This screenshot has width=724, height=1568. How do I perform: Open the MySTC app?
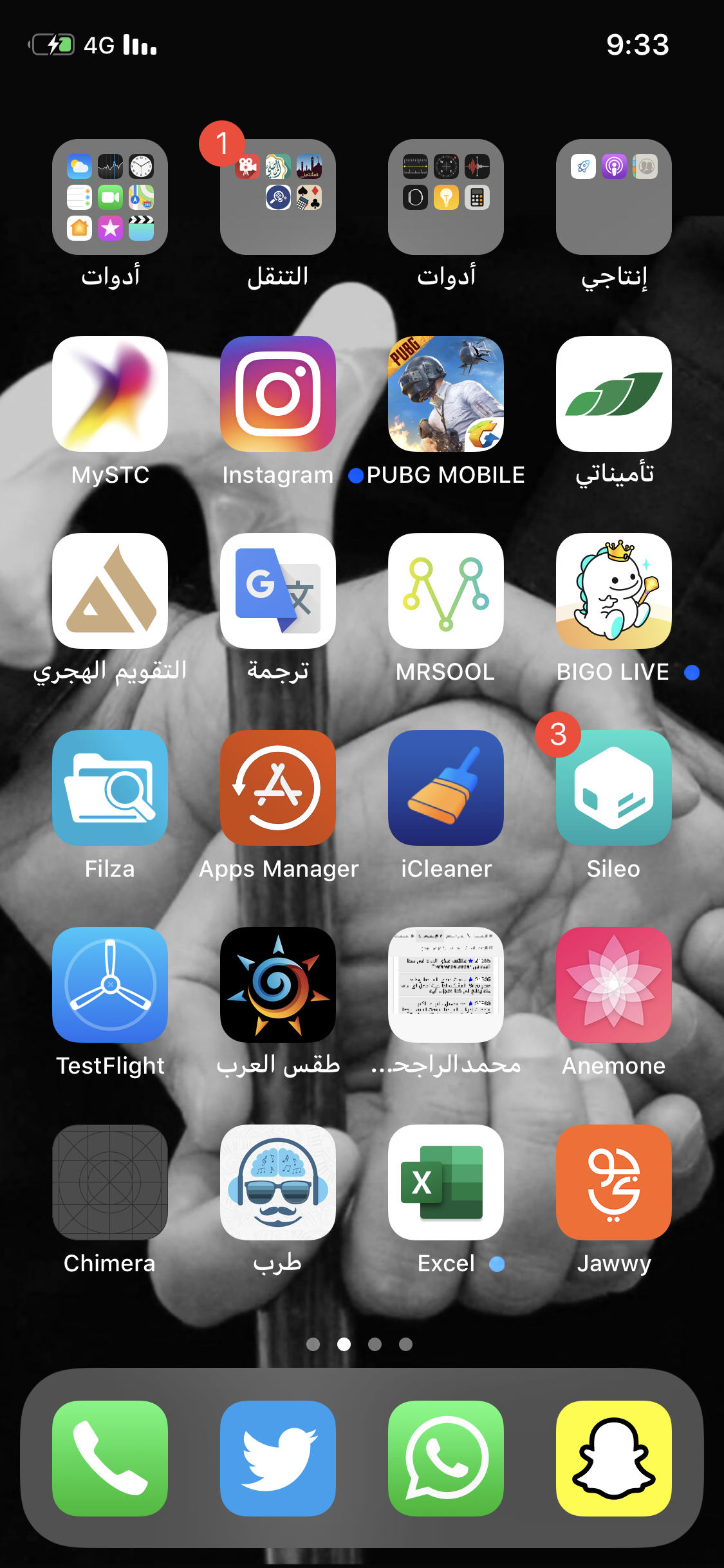click(110, 393)
